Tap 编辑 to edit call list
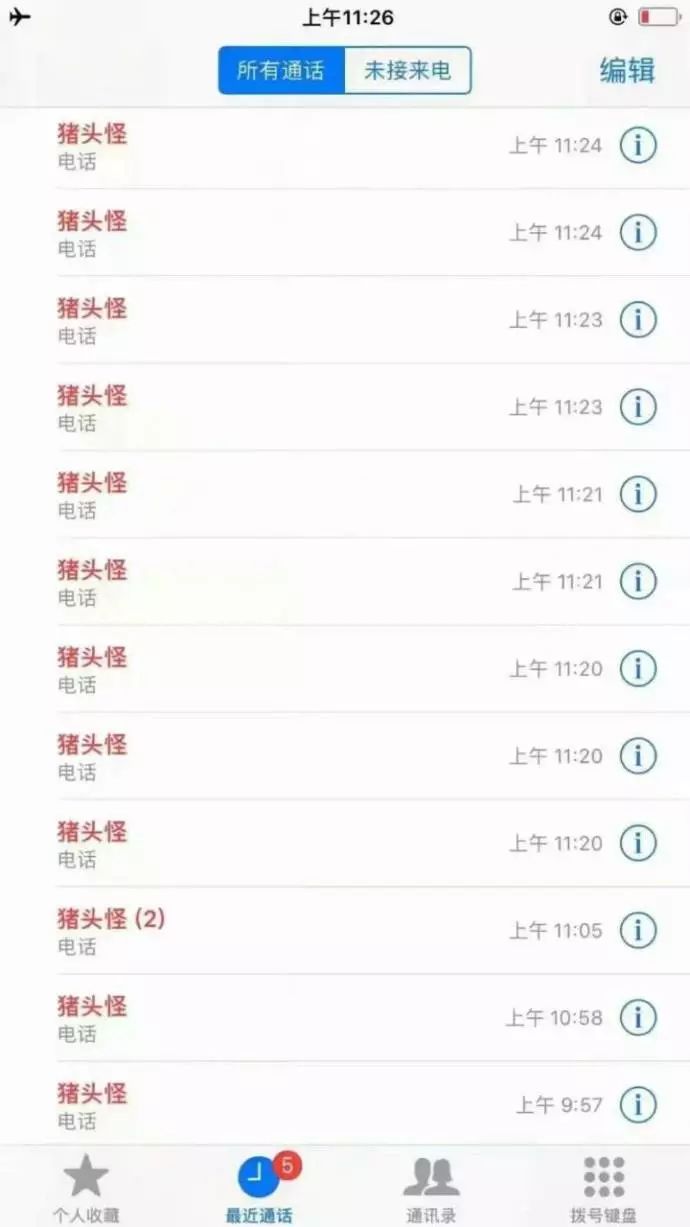Viewport: 690px width, 1227px height. pos(627,71)
